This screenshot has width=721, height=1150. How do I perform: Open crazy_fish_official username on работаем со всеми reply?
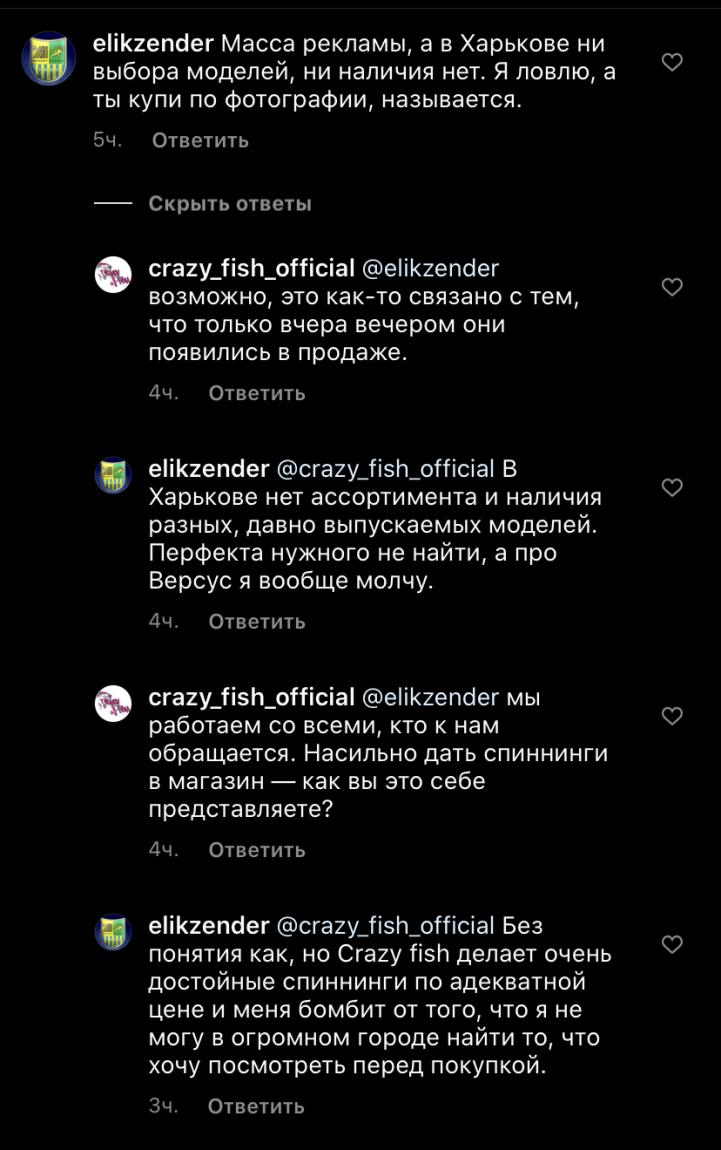251,697
